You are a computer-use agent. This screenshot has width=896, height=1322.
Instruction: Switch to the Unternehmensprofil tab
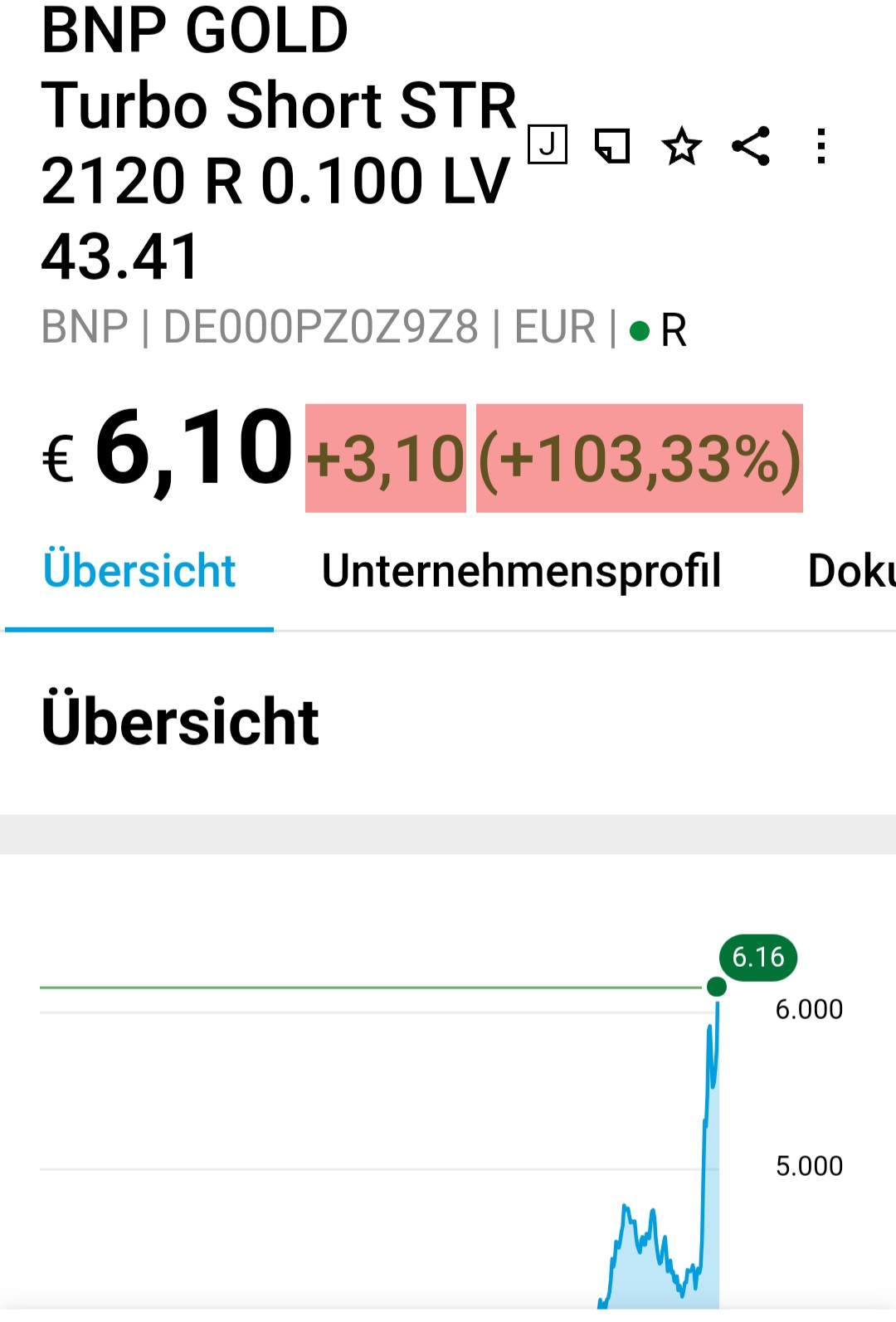pyautogui.click(x=521, y=572)
